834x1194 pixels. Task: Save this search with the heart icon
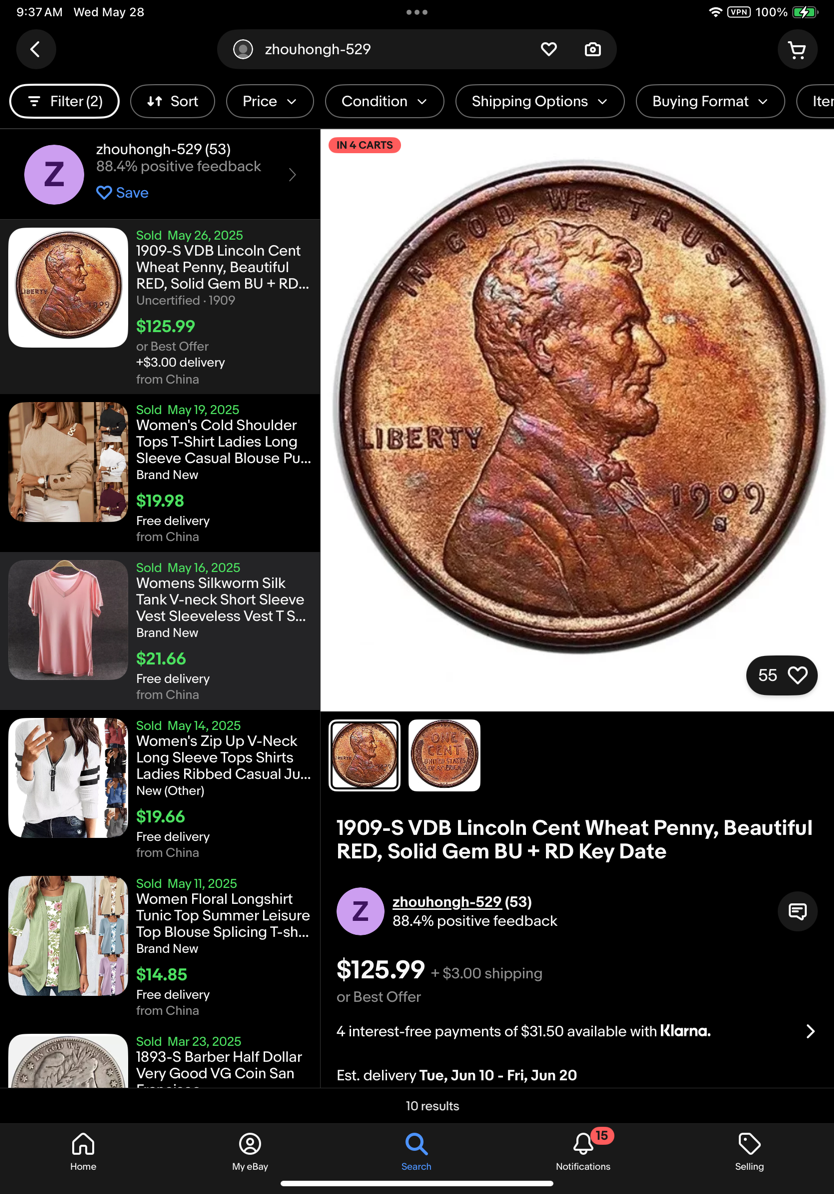point(548,49)
